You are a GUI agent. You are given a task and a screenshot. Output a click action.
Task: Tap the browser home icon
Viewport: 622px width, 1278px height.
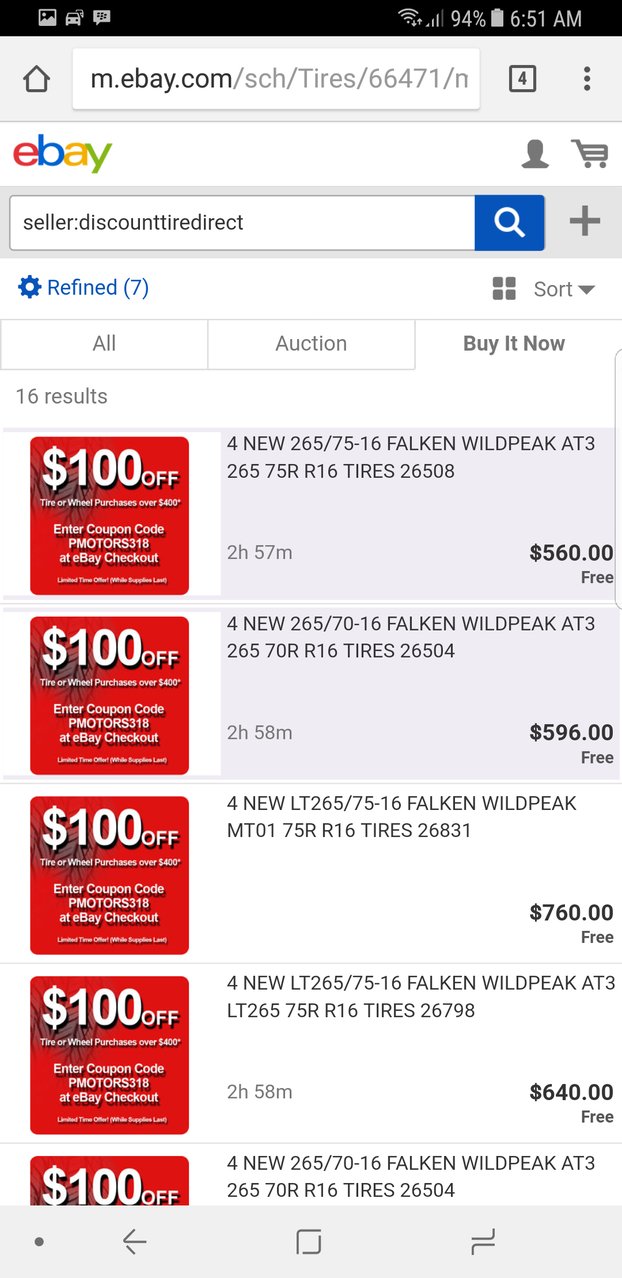(37, 79)
